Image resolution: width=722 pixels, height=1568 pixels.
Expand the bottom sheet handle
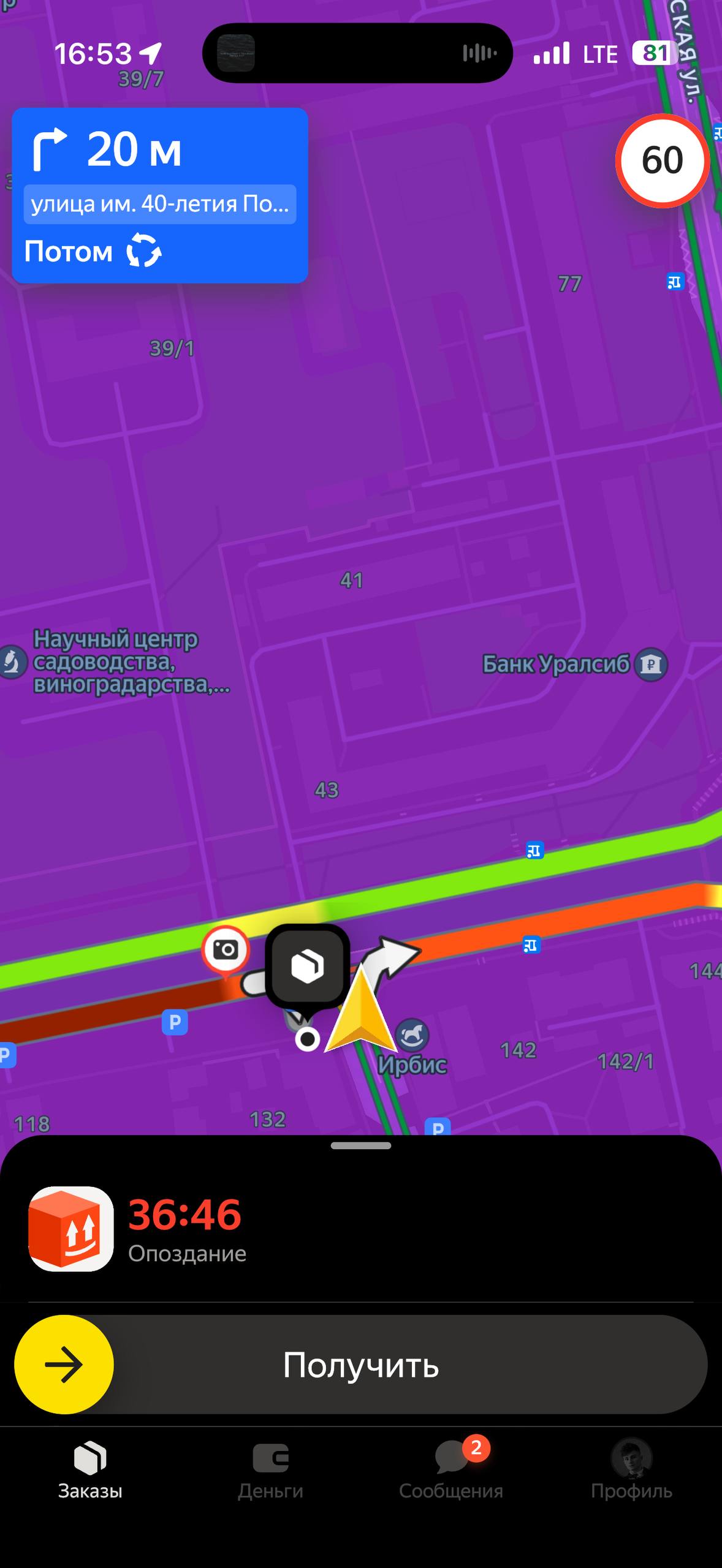click(361, 1145)
